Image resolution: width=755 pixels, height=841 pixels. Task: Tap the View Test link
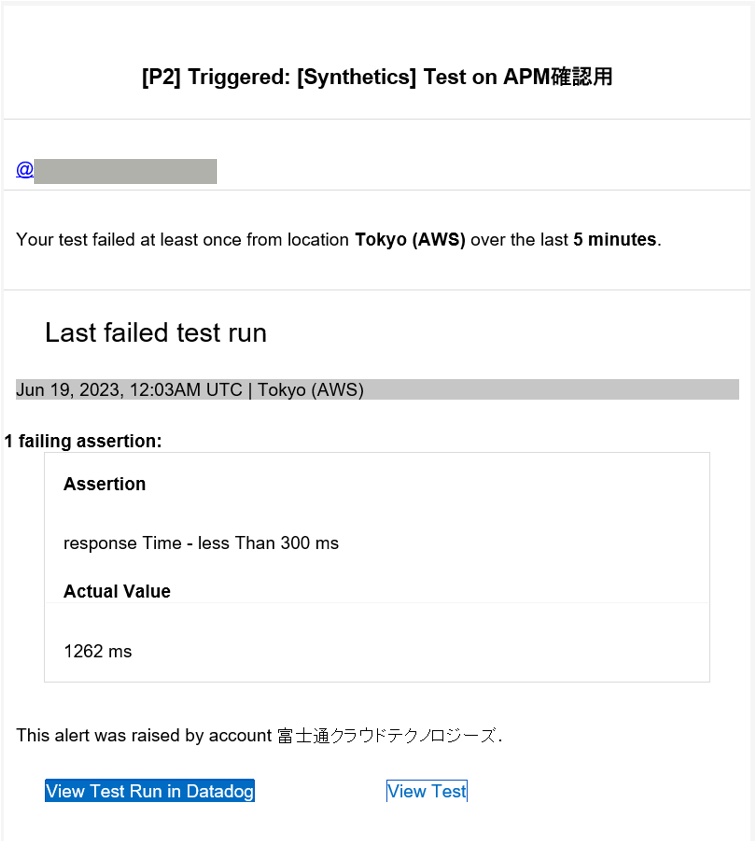426,791
